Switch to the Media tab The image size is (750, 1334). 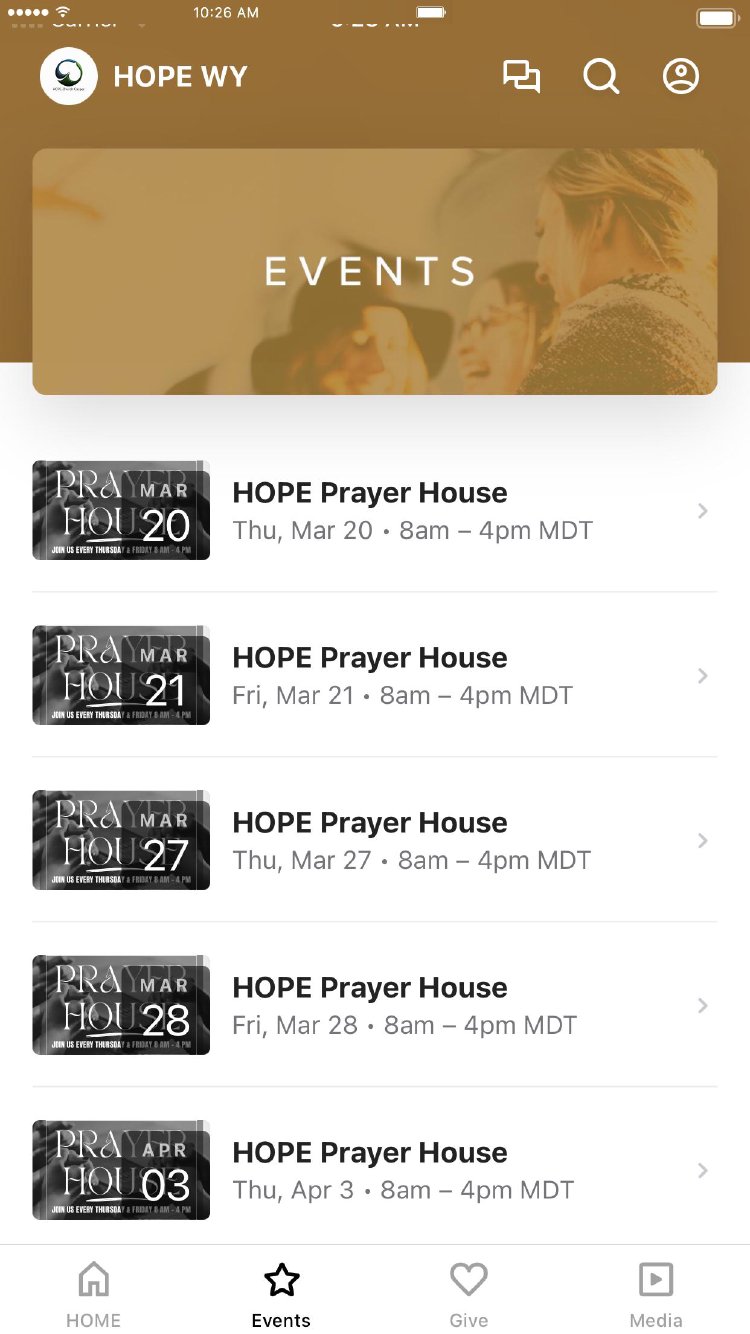(x=656, y=1292)
